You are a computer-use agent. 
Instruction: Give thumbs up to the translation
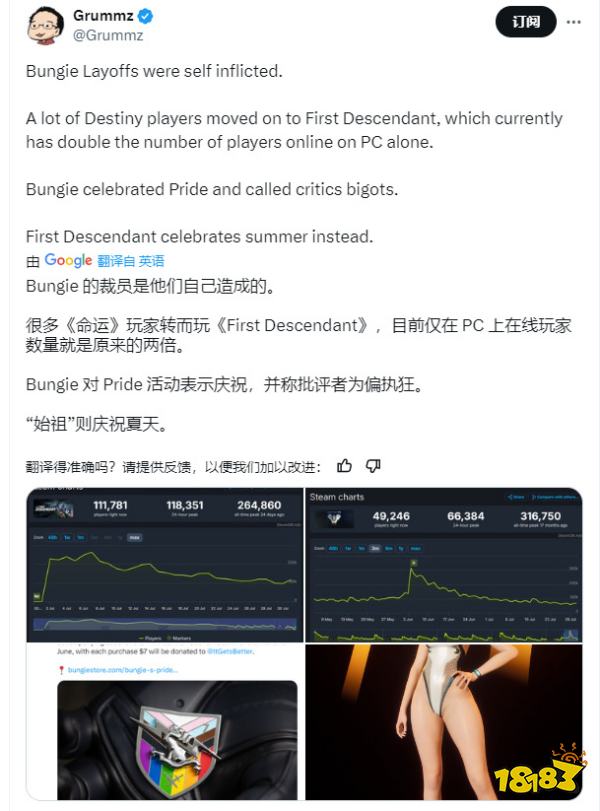(x=345, y=466)
